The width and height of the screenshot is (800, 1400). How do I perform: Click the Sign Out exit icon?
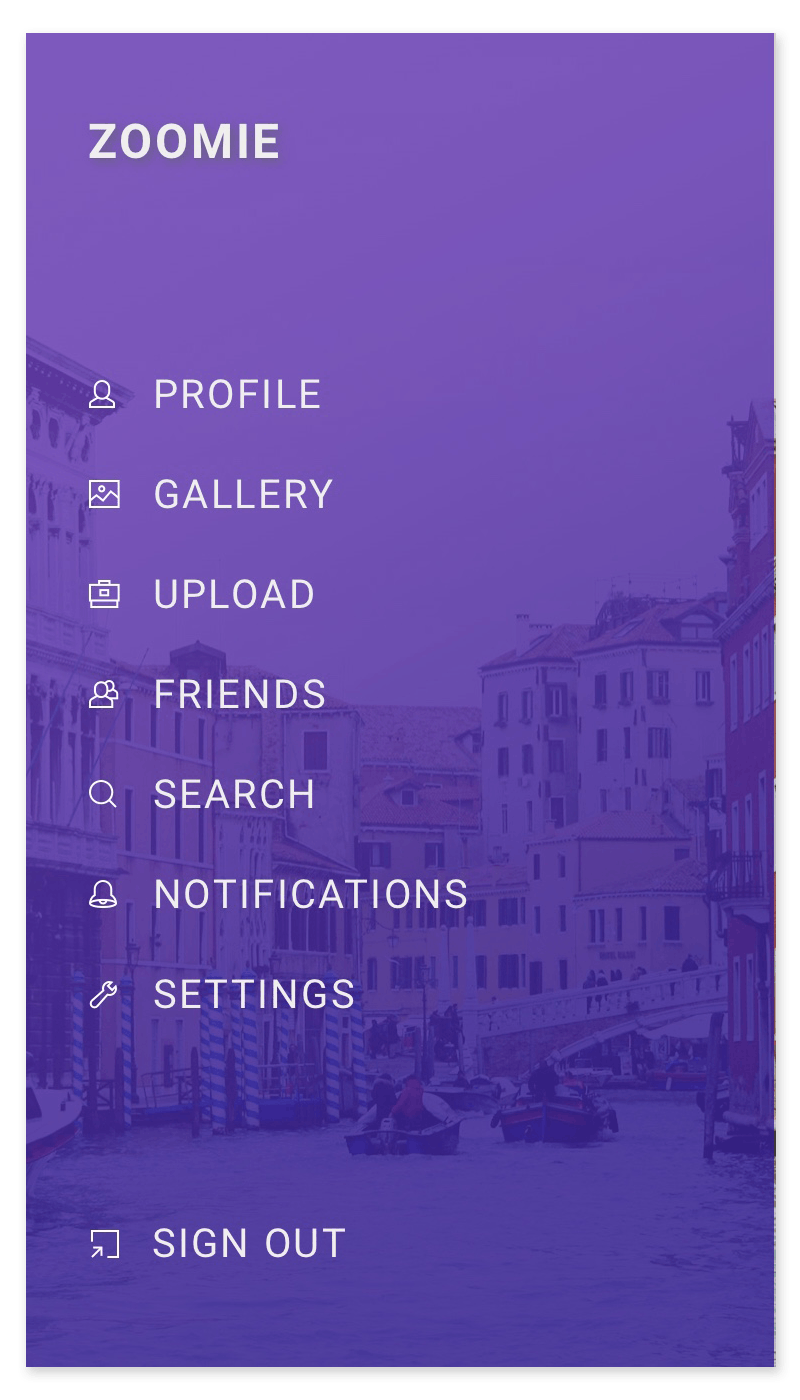pos(104,1244)
